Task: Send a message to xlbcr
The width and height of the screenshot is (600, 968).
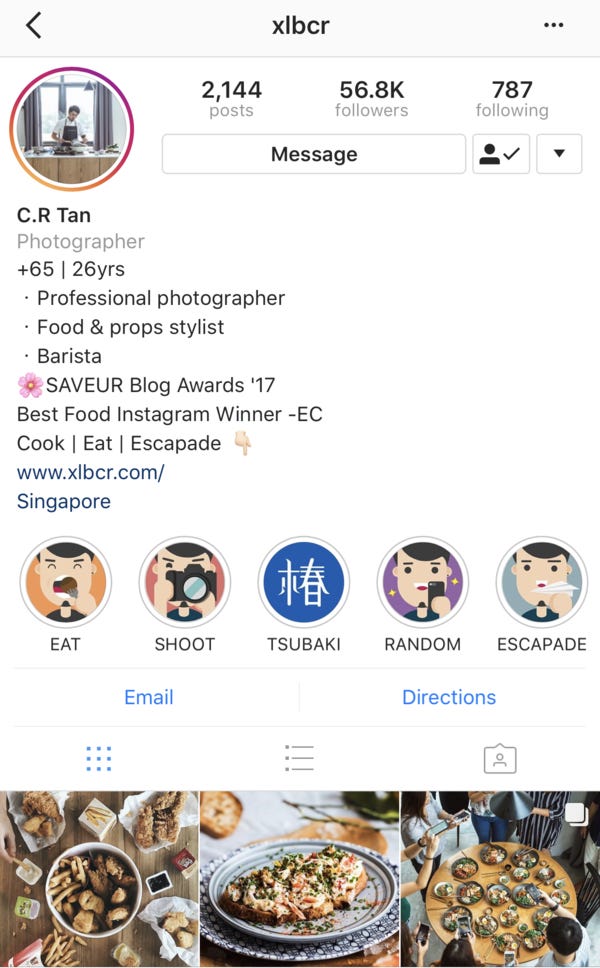Action: pos(314,154)
